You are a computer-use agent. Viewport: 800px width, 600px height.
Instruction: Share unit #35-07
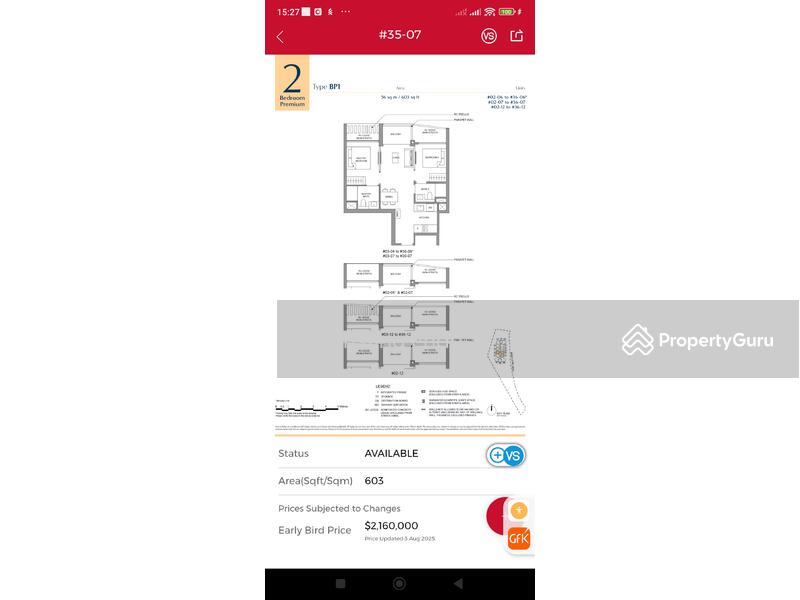517,36
